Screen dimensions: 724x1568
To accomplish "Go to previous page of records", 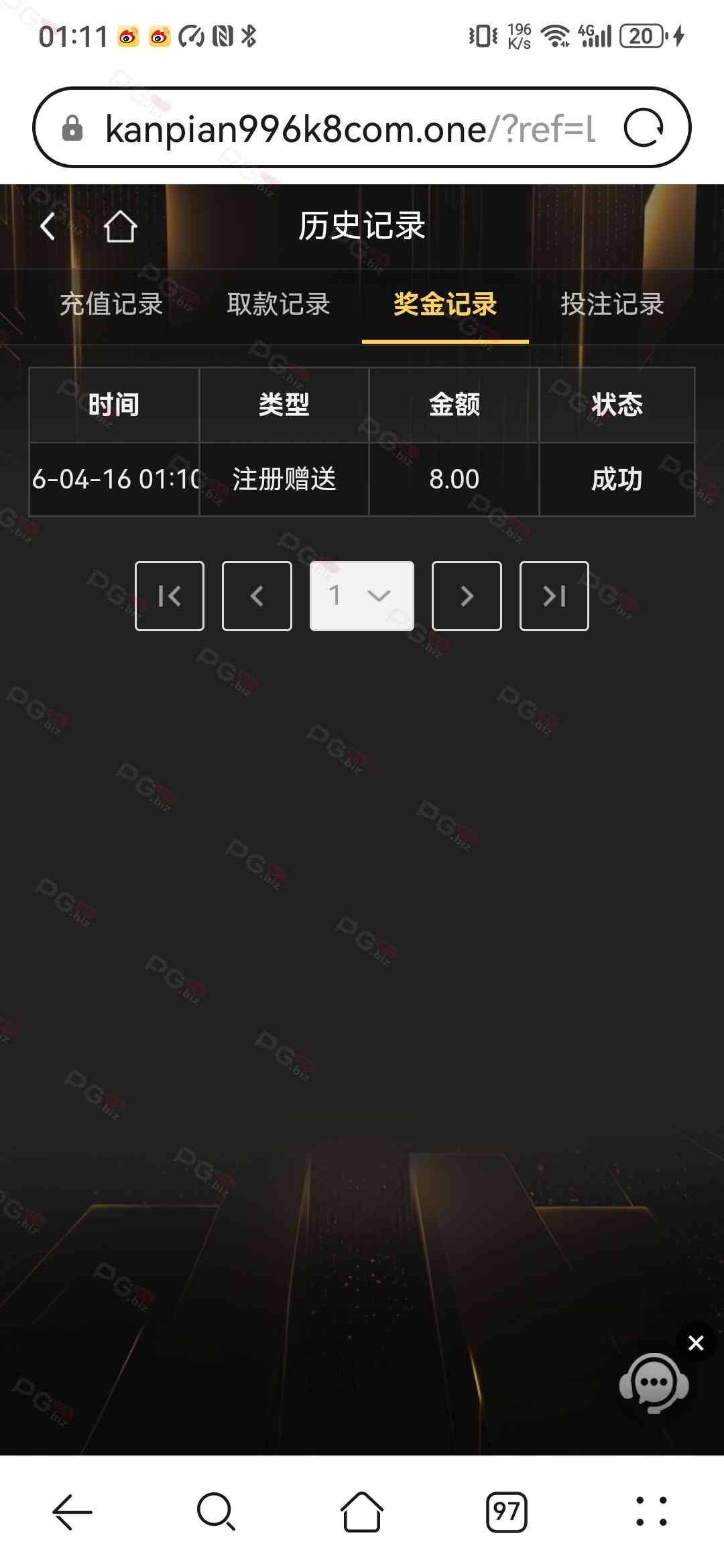I will click(x=257, y=596).
